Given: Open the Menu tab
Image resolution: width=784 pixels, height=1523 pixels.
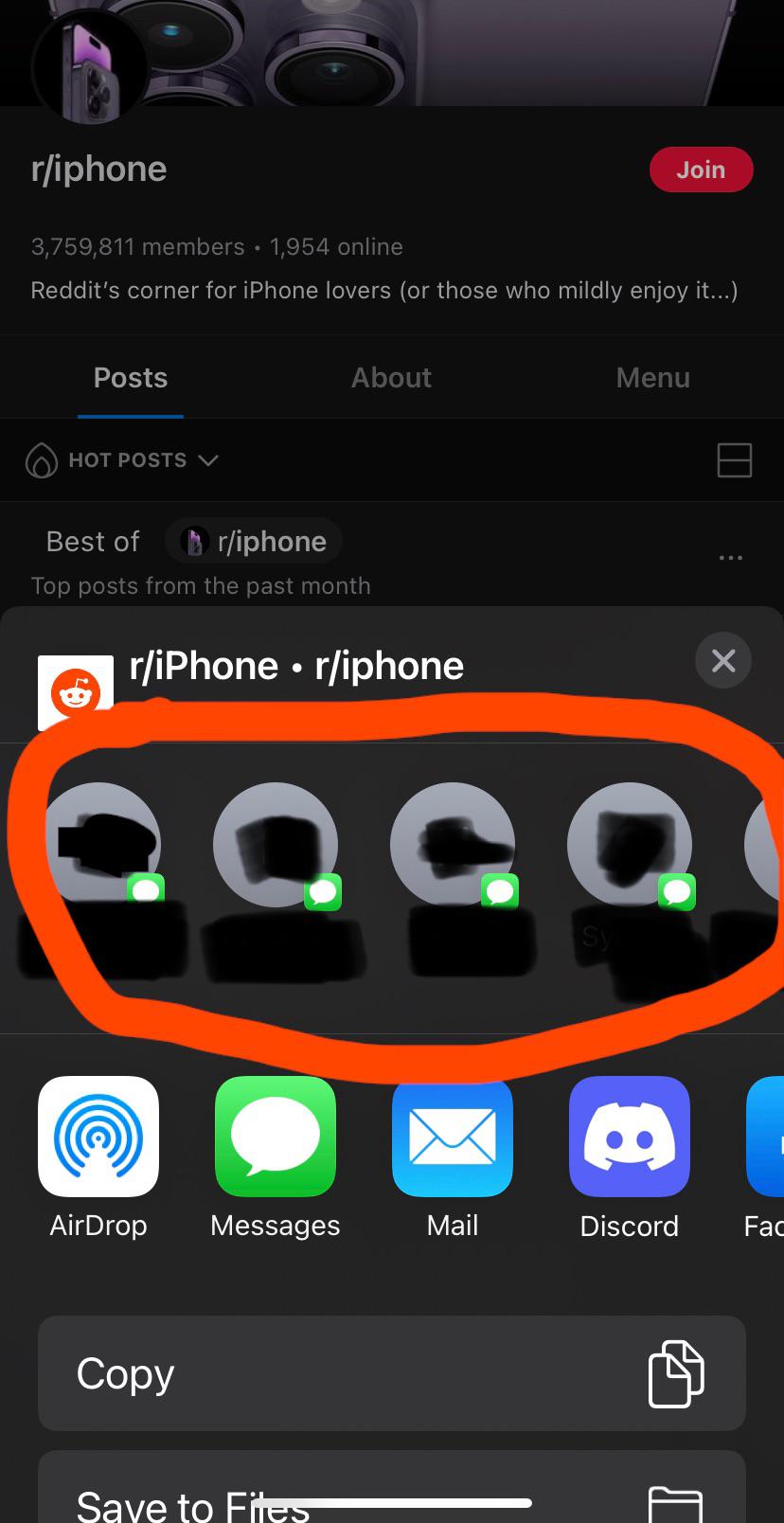Looking at the screenshot, I should tap(652, 378).
